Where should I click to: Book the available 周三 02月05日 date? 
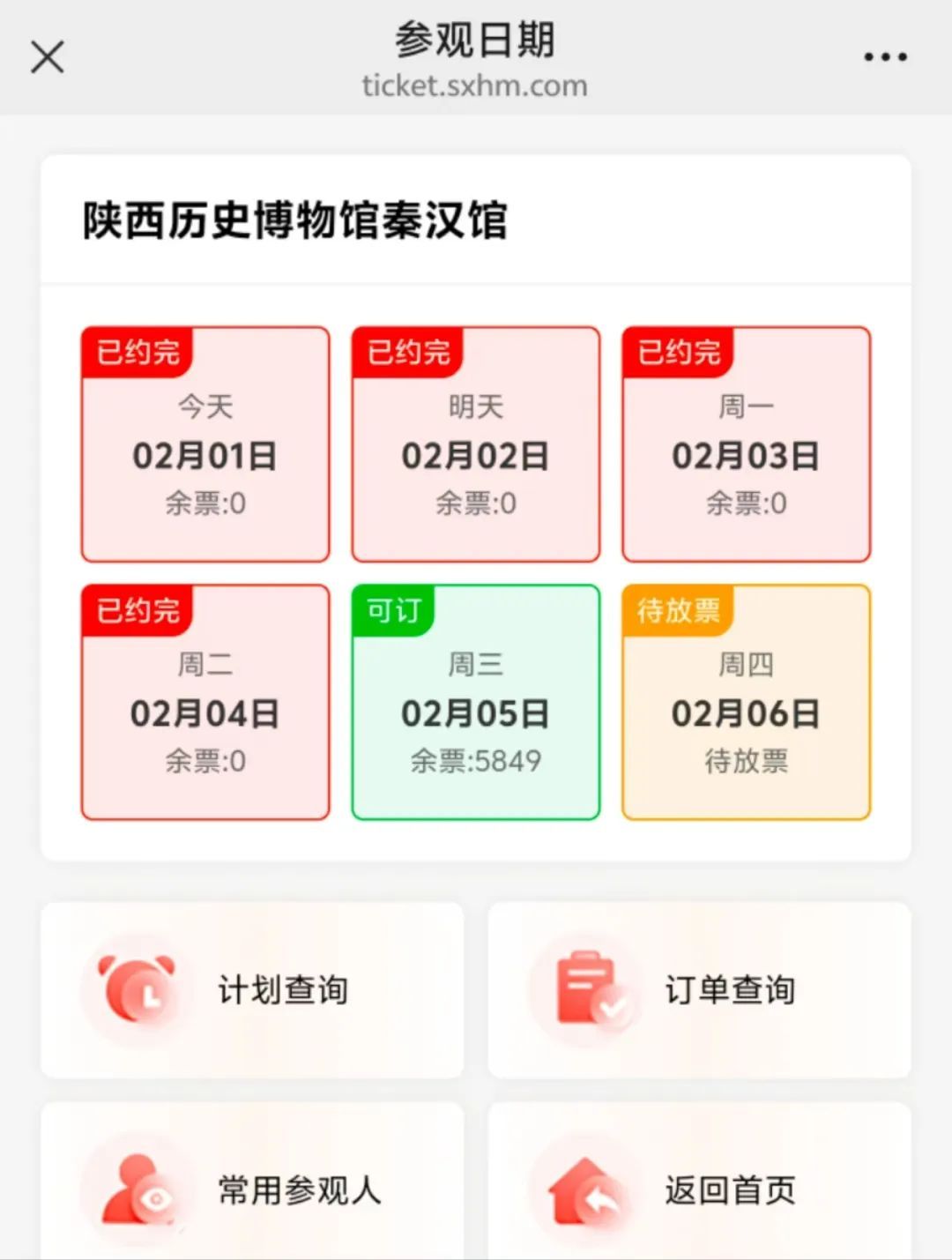476,702
